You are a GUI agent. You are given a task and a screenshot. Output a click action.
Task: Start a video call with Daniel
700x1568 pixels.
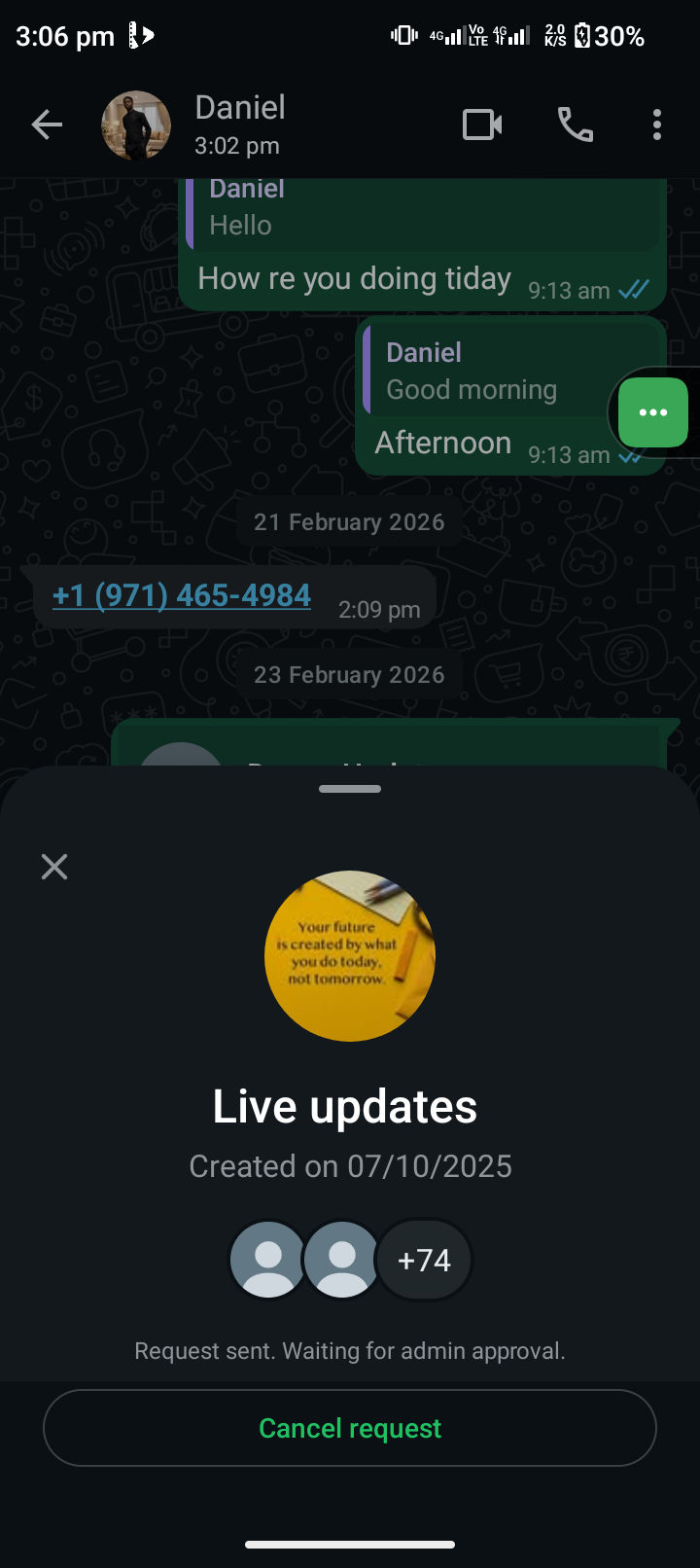tap(482, 125)
